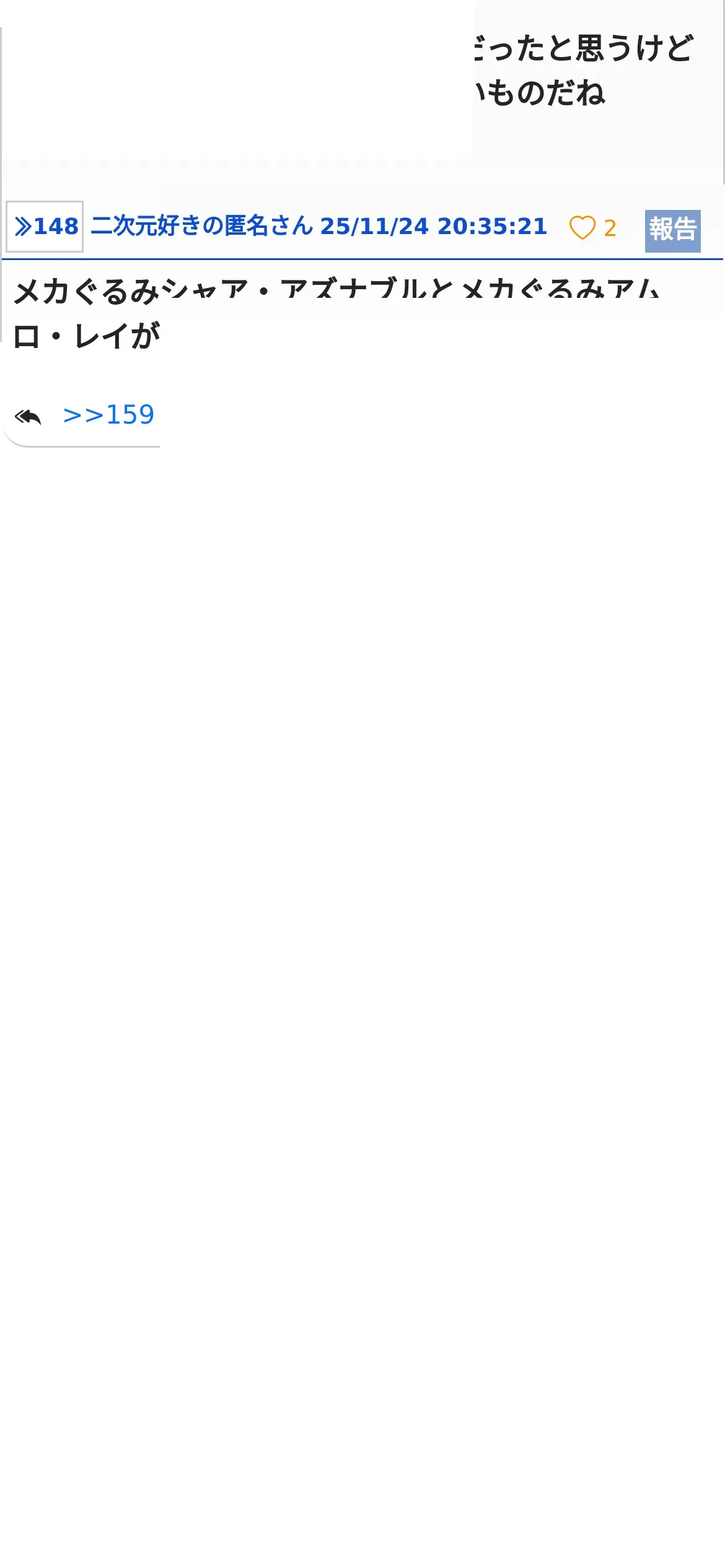Like post 148 with the heart icon
The height and width of the screenshot is (1568, 725).
tap(582, 228)
